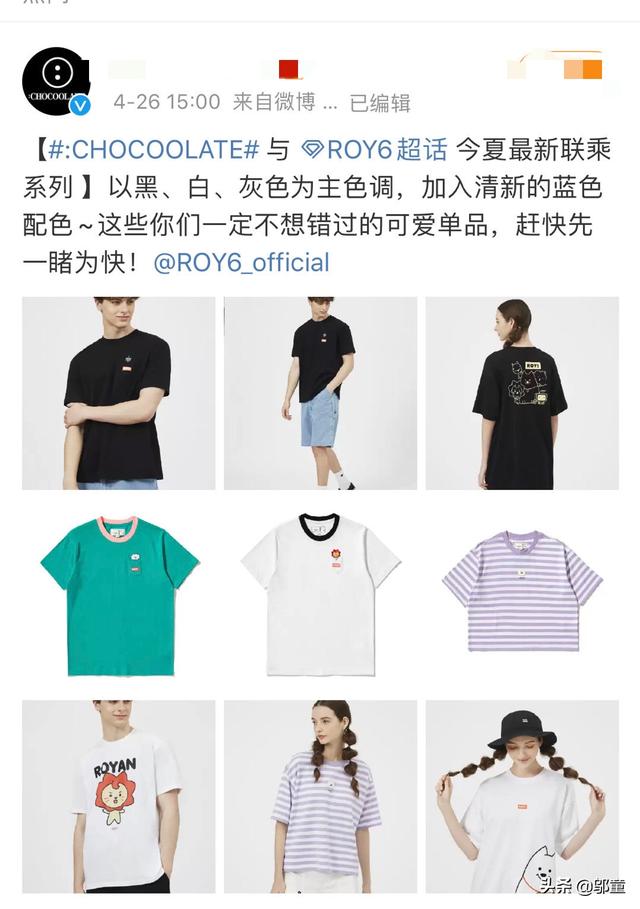View photo of man in black tee and denim shorts
640x909 pixels.
point(320,393)
